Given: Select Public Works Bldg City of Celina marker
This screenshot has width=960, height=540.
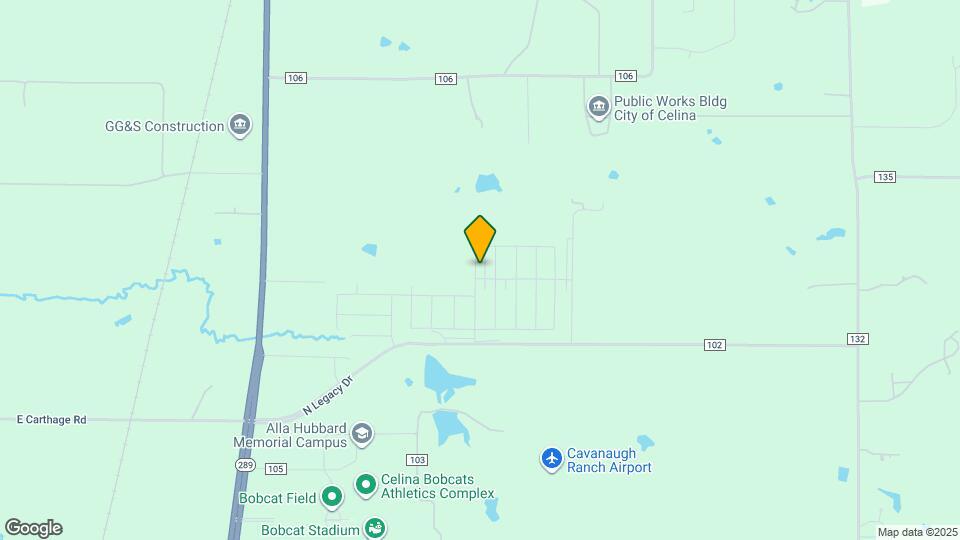Looking at the screenshot, I should click(598, 107).
